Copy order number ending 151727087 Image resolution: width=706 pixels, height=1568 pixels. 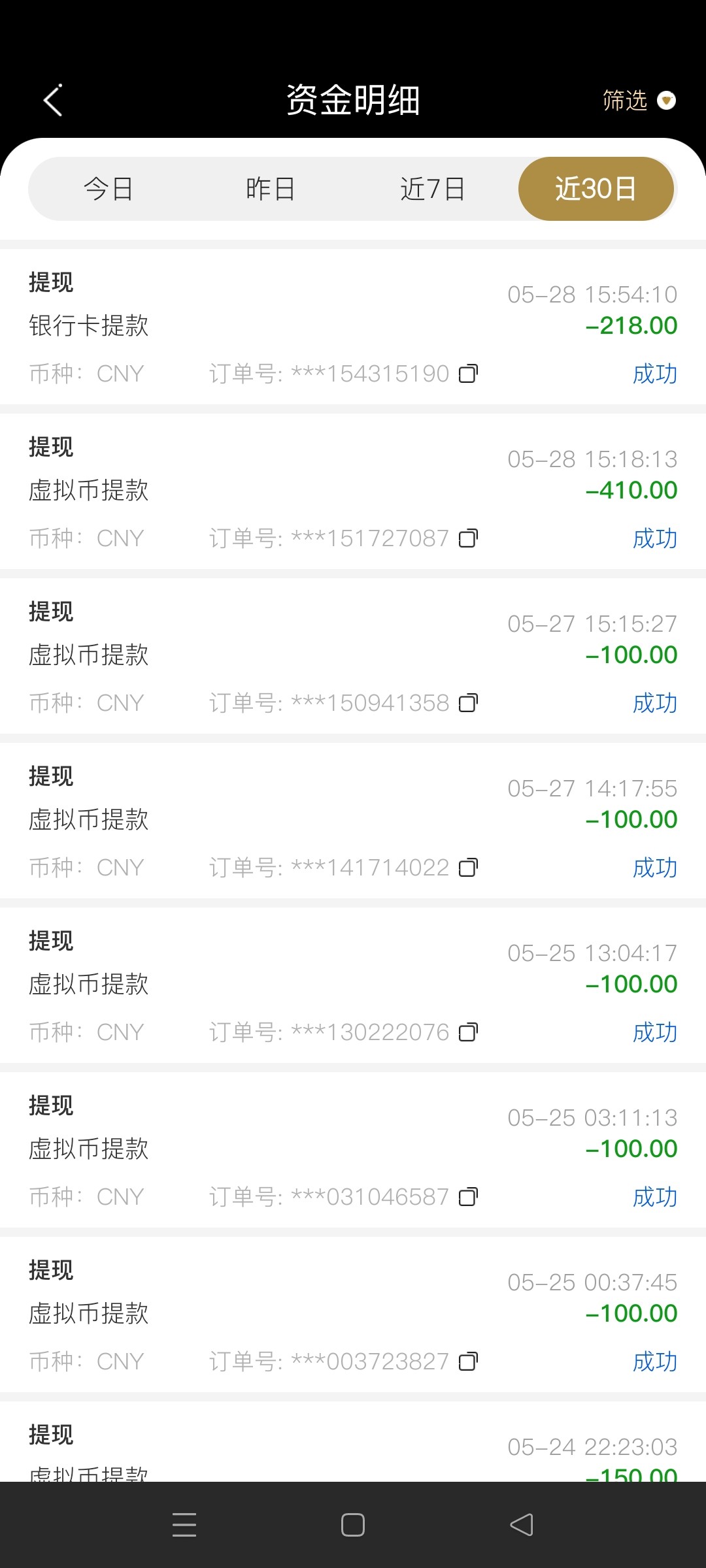(468, 538)
